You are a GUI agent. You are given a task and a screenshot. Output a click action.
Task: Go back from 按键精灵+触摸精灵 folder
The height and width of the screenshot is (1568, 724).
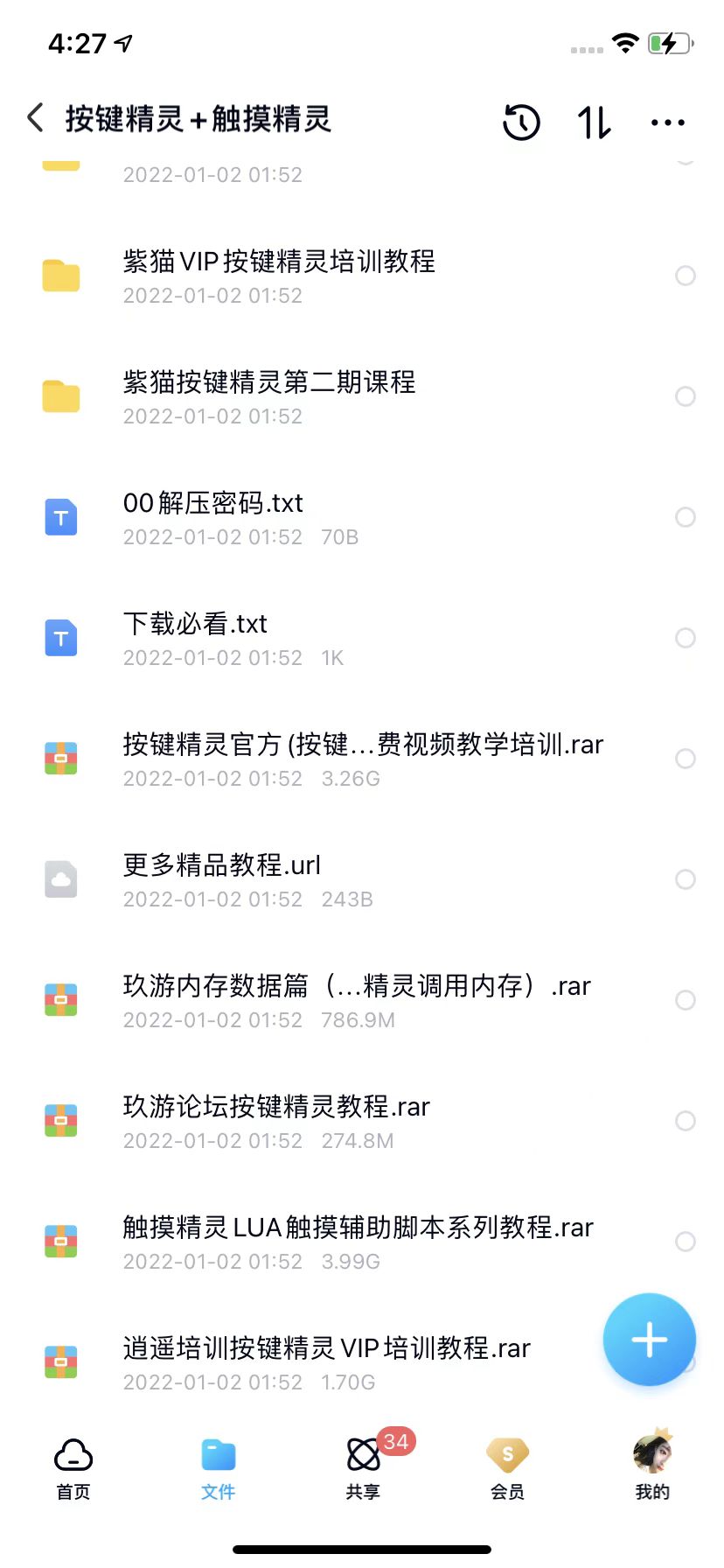click(36, 118)
